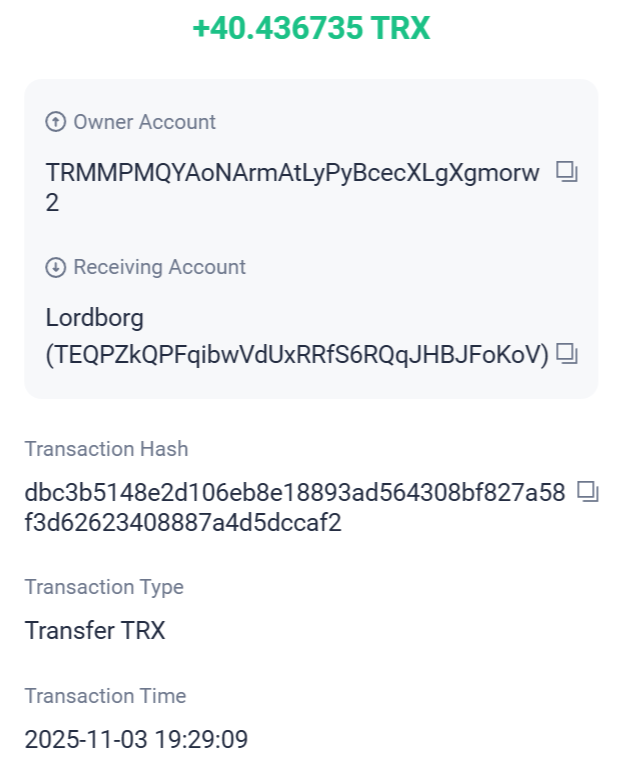Copy the owner account address
The width and height of the screenshot is (618, 777).
[x=567, y=172]
